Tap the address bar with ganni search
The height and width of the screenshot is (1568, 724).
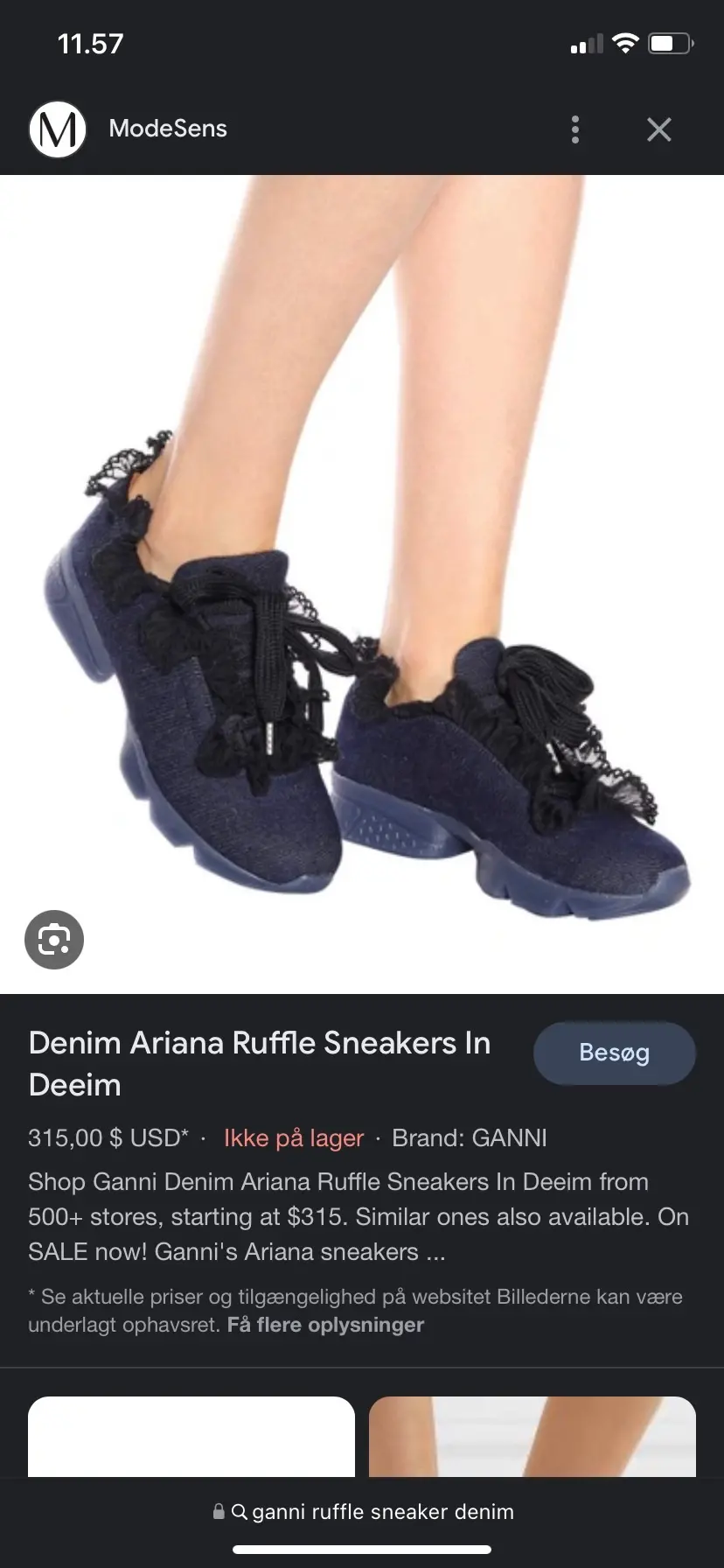[x=362, y=1511]
